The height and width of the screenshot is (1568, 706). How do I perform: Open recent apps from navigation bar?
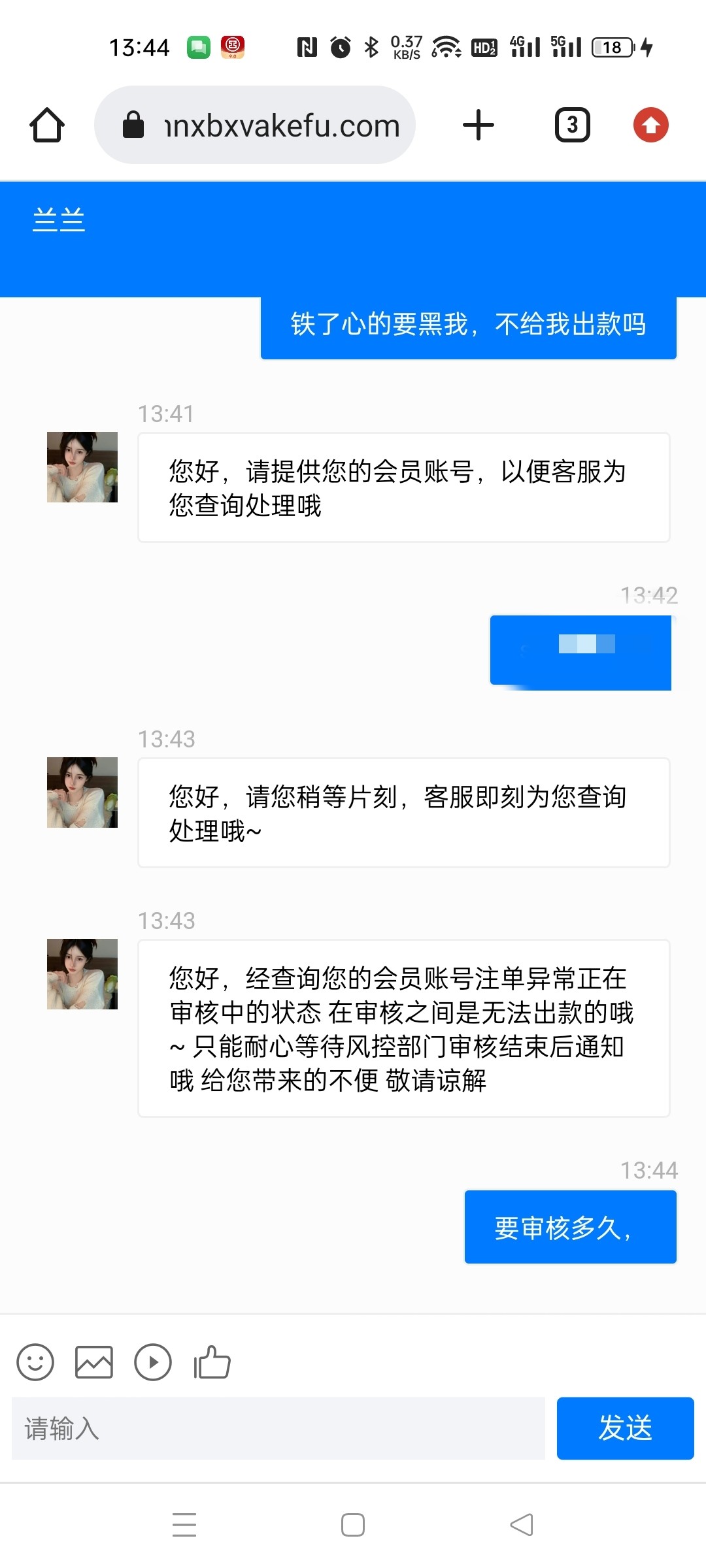point(184,1526)
